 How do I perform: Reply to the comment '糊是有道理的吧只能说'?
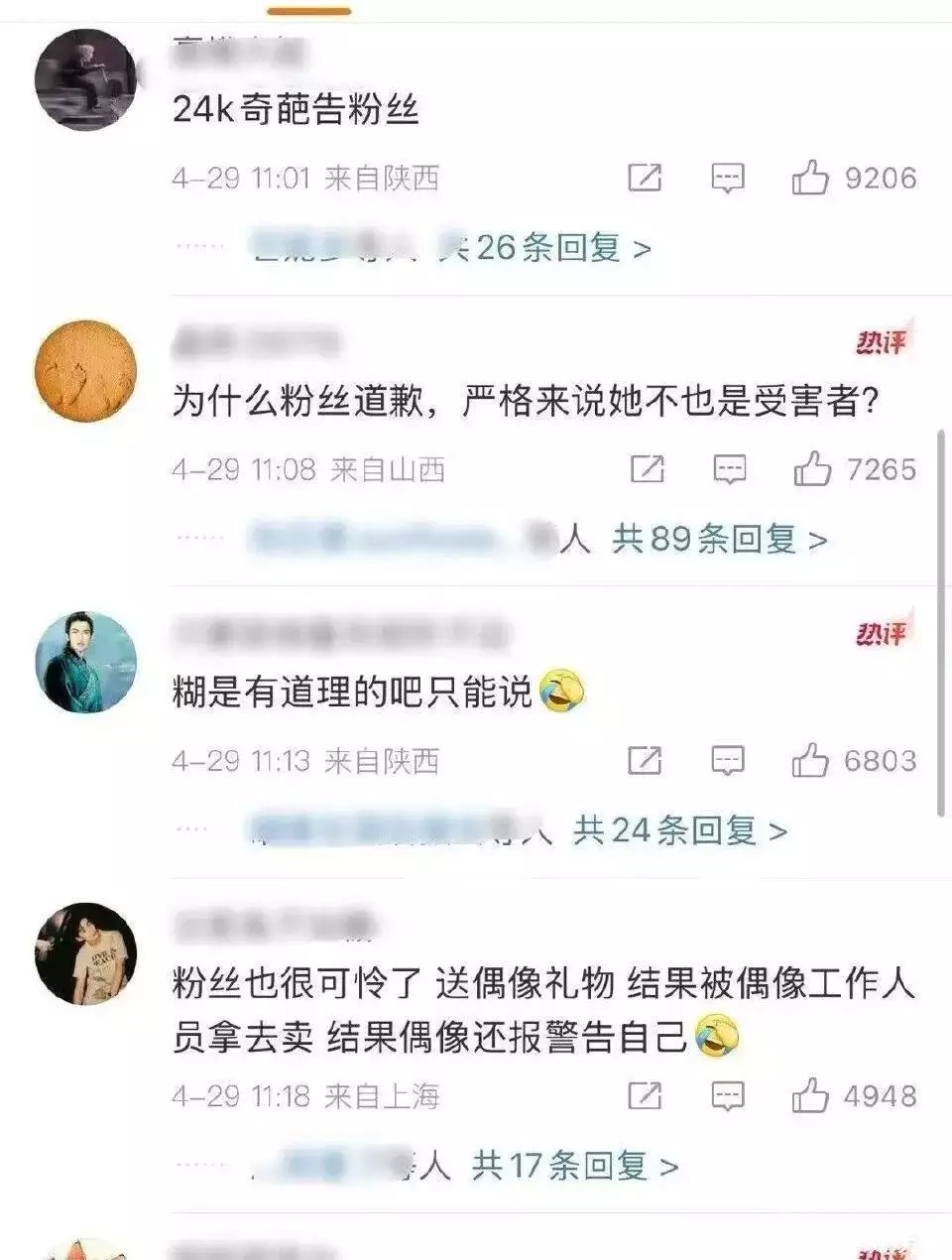(728, 761)
